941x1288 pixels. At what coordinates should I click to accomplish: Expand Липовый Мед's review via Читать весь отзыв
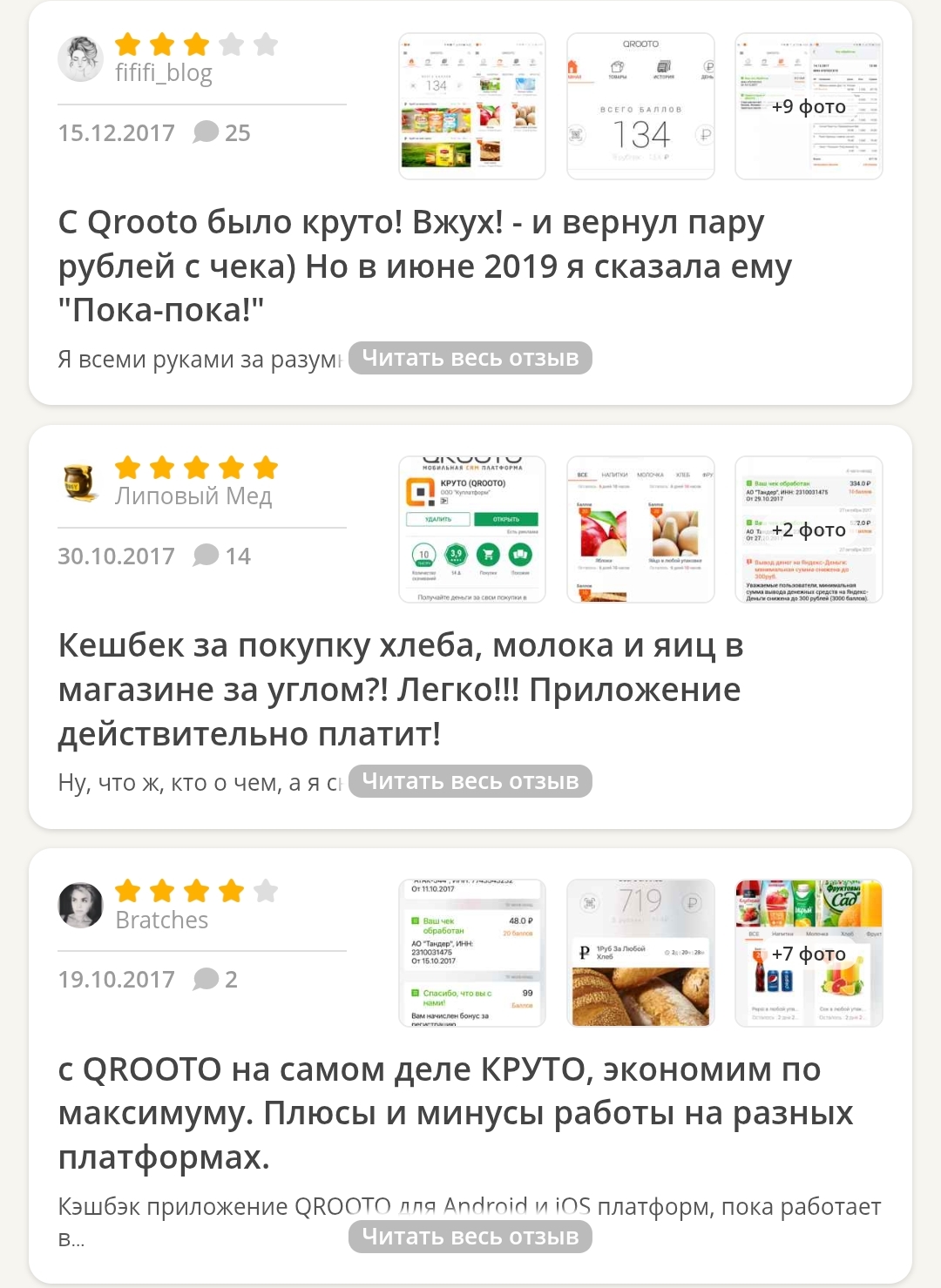point(470,781)
